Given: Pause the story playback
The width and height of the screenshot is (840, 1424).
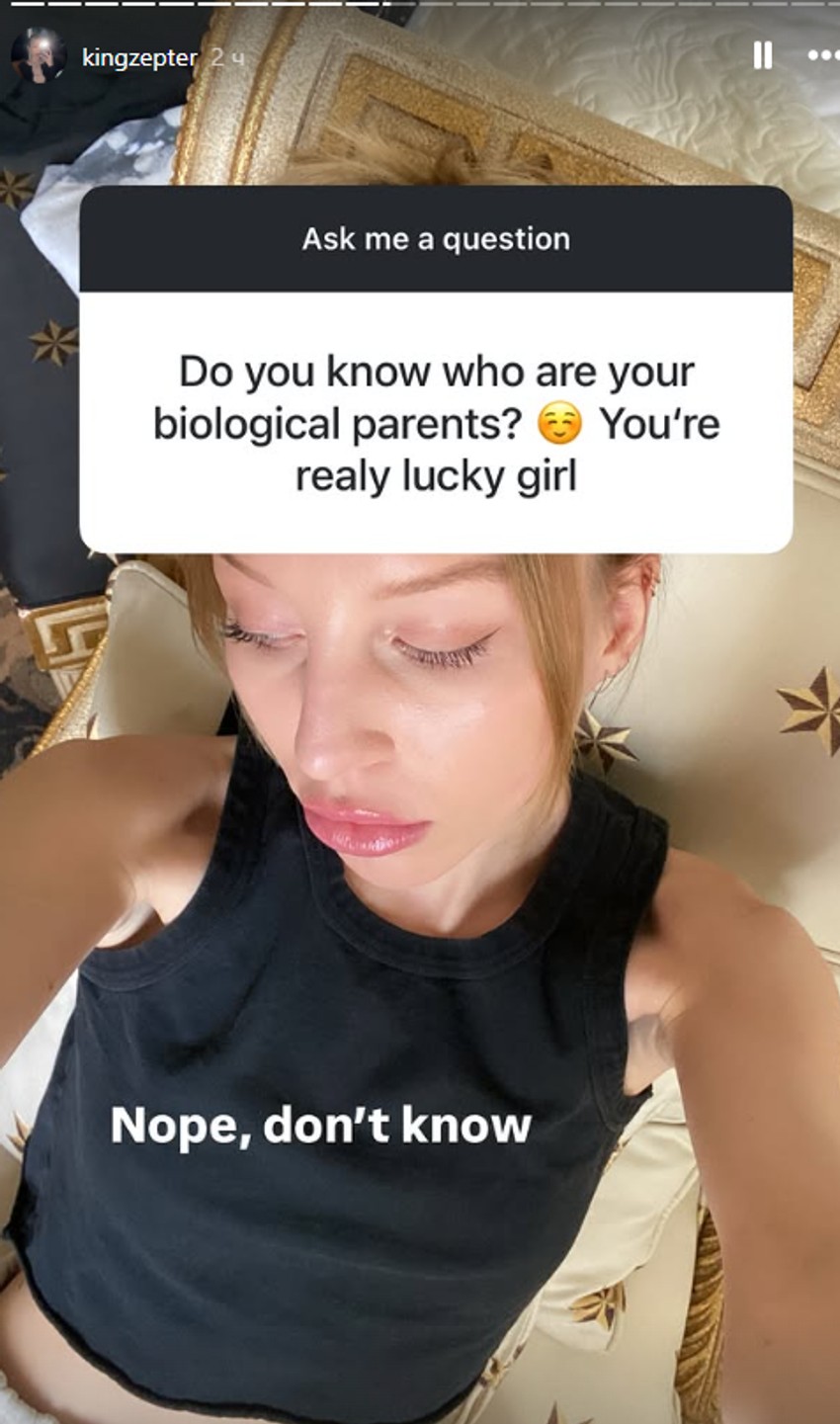Looking at the screenshot, I should [x=762, y=55].
